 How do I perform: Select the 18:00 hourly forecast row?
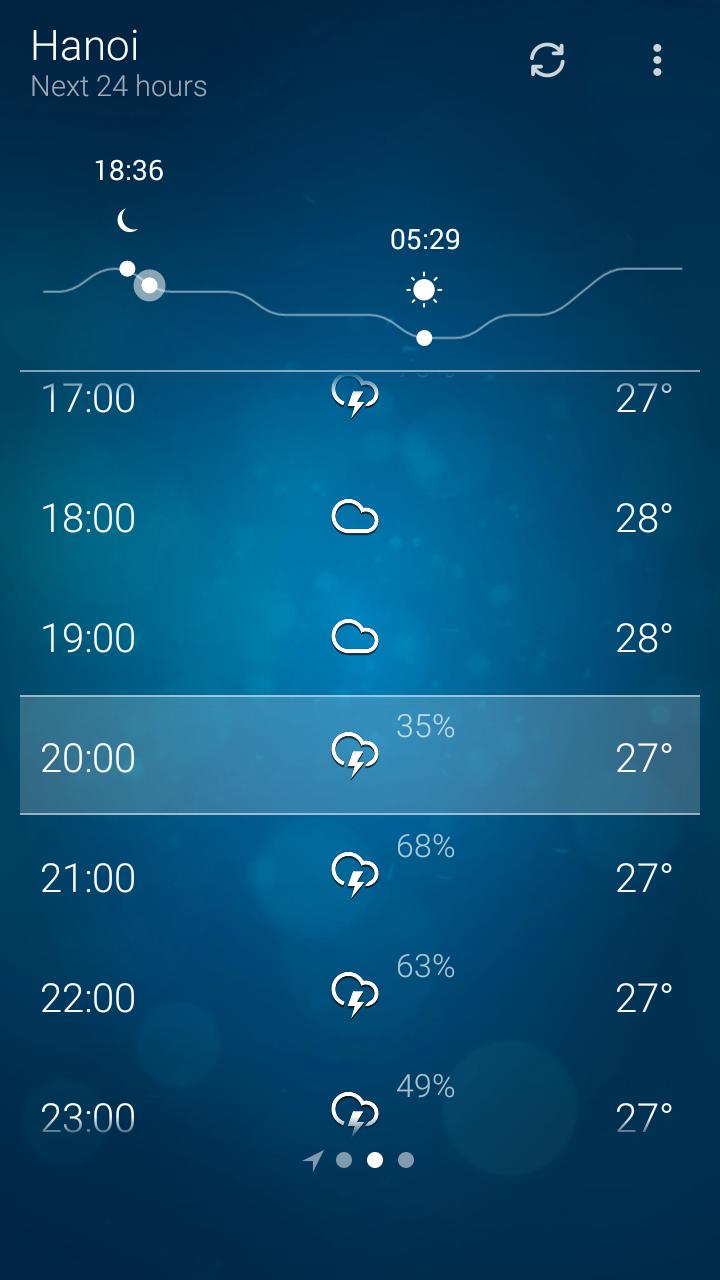tap(360, 517)
